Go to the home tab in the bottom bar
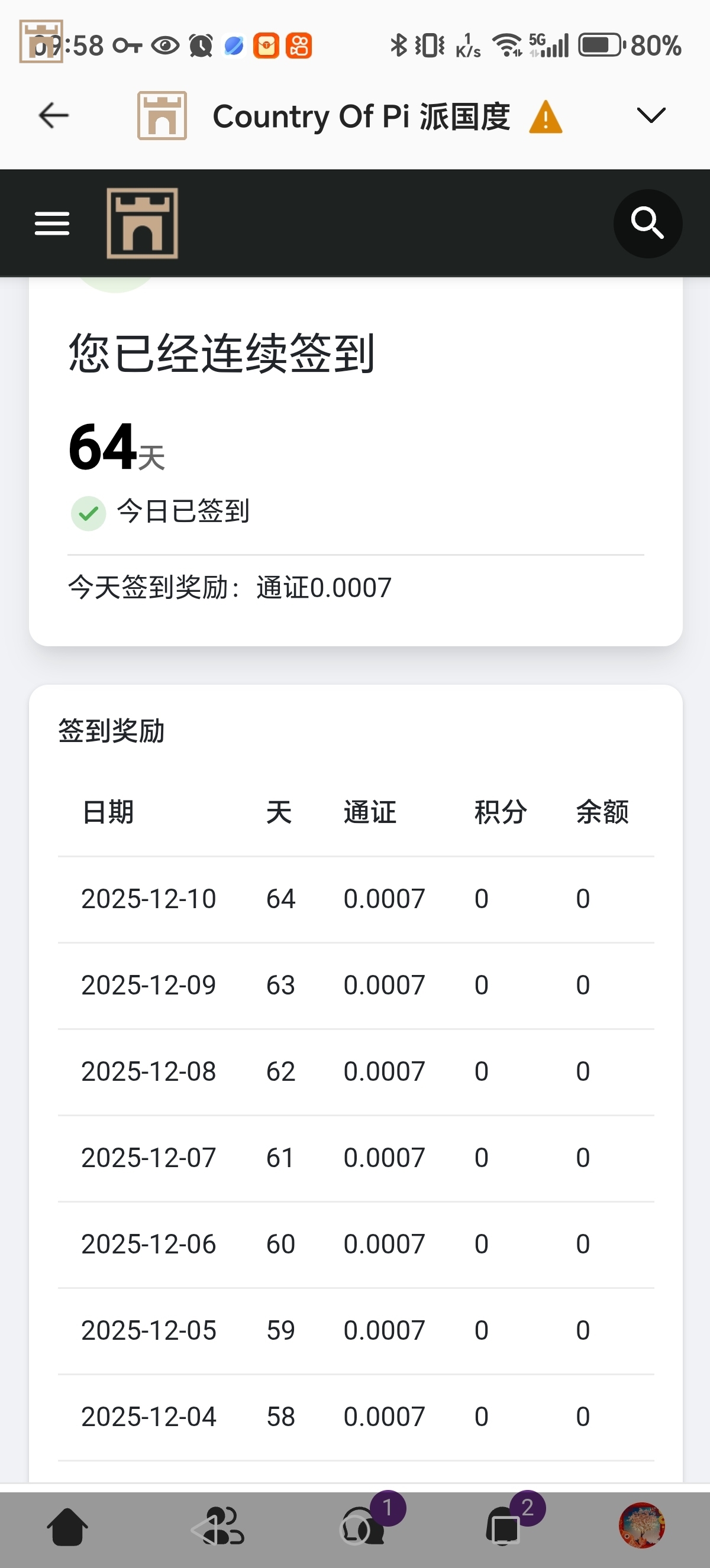This screenshot has height=1568, width=710. click(x=67, y=1527)
